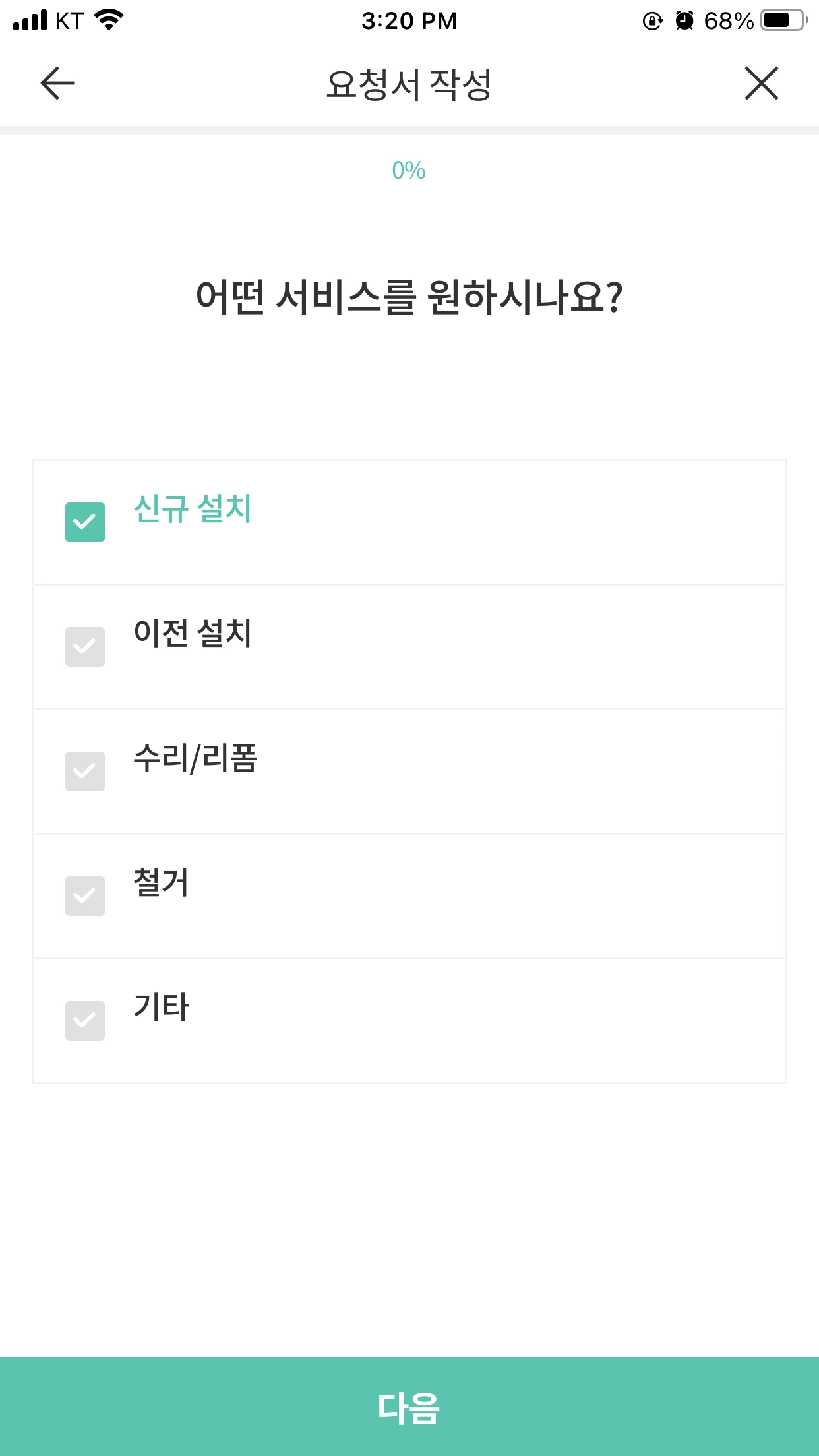The height and width of the screenshot is (1456, 819).
Task: Enable the 수리/리폼 option
Action: pyautogui.click(x=85, y=772)
